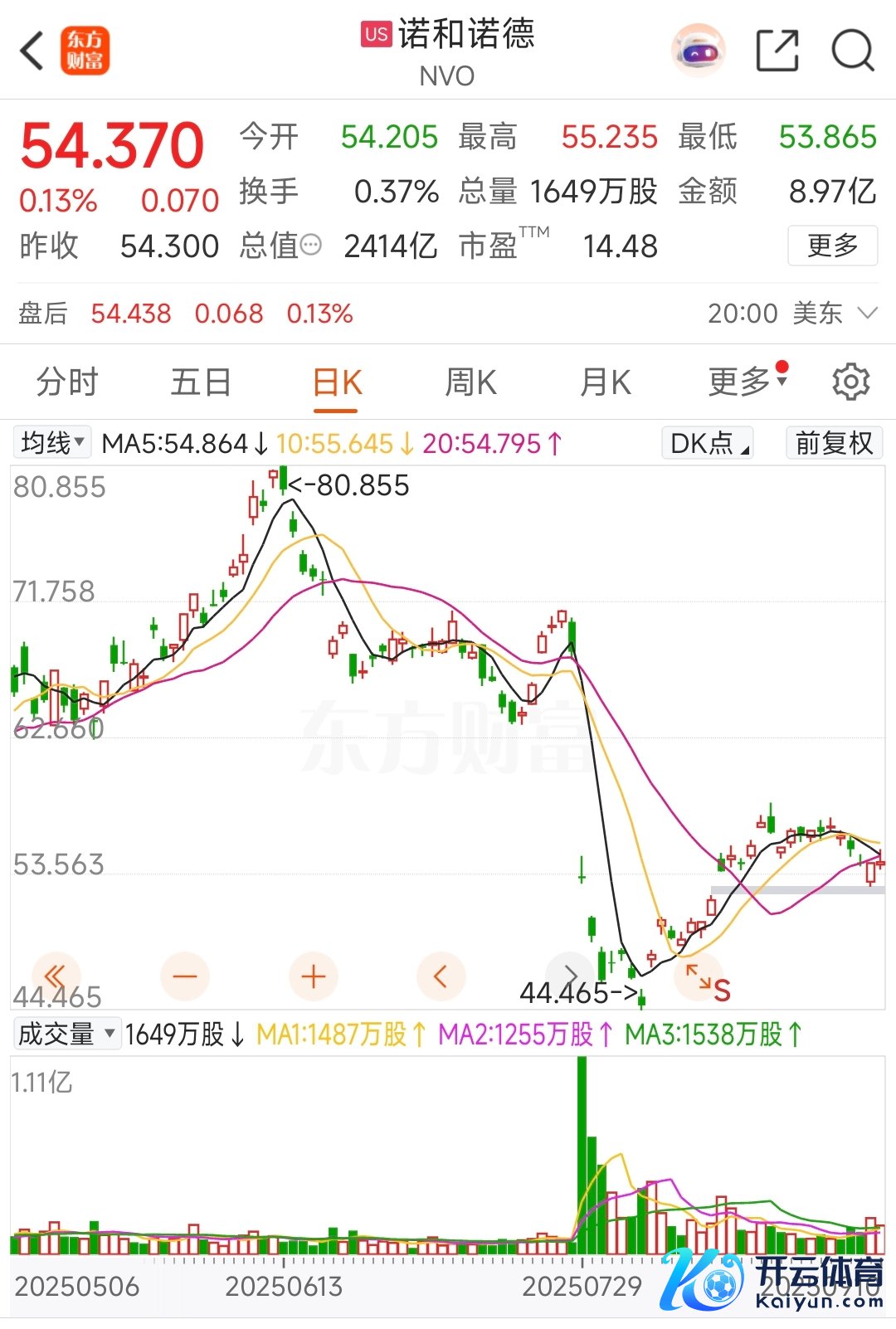Zoom in the K-line chart
Viewport: 896px width, 1329px height.
tap(314, 976)
